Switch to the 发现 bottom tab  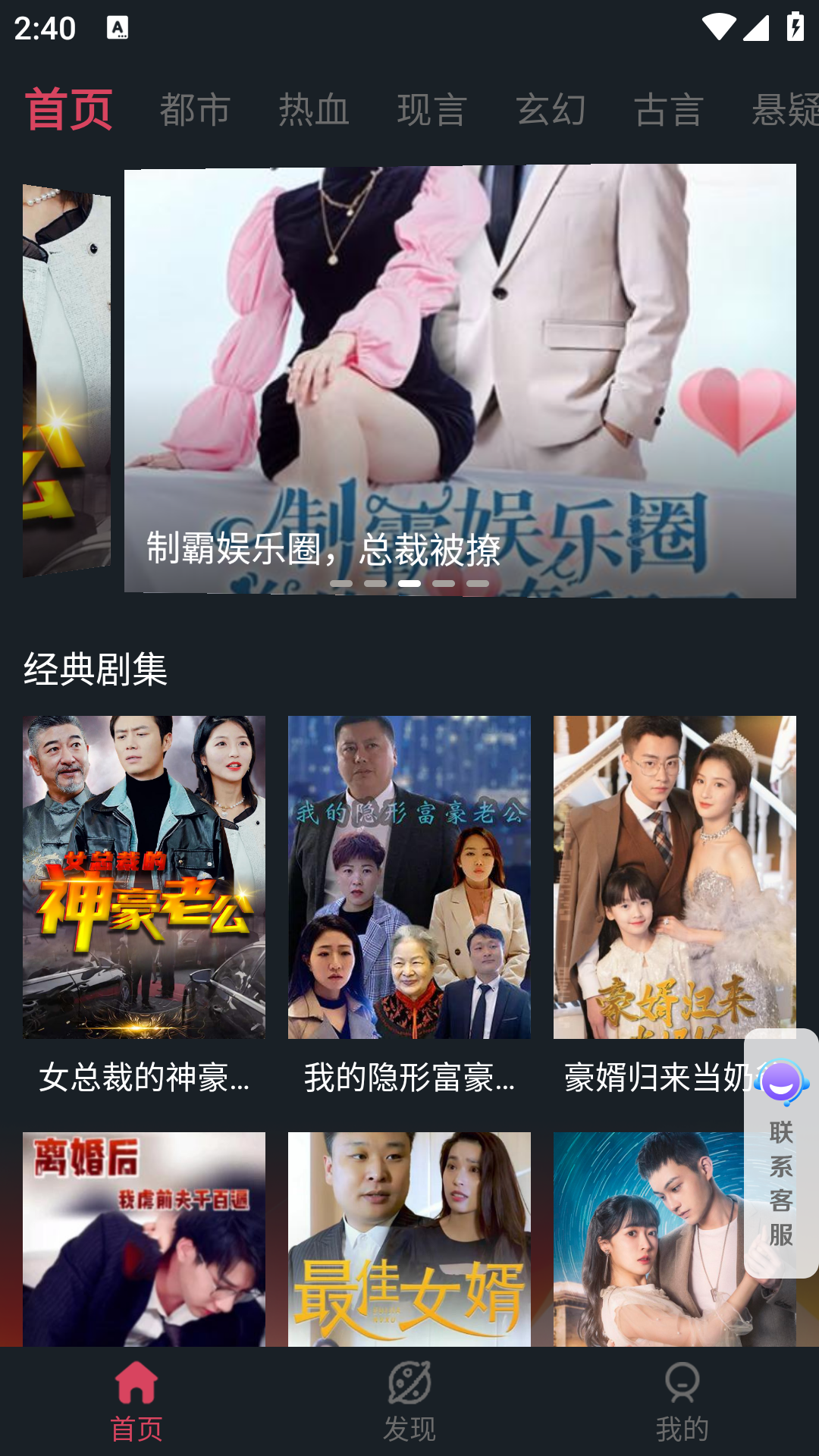(409, 1401)
